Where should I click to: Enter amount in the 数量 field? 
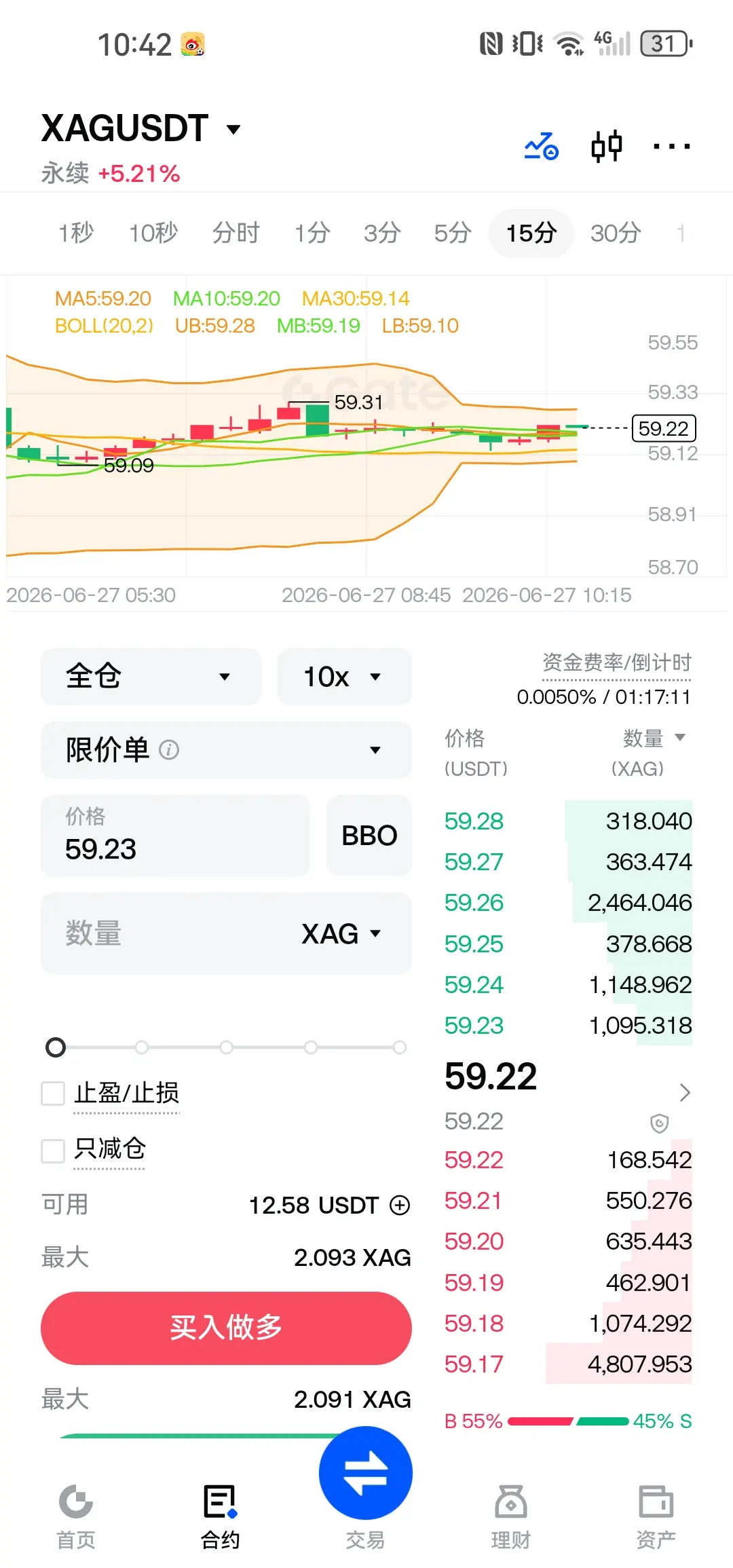[226, 933]
